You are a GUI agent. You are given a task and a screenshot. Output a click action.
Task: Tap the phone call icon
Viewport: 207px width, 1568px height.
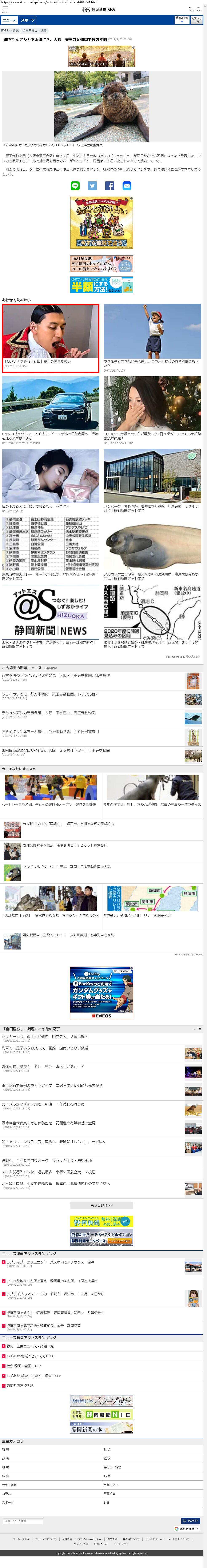point(191,9)
